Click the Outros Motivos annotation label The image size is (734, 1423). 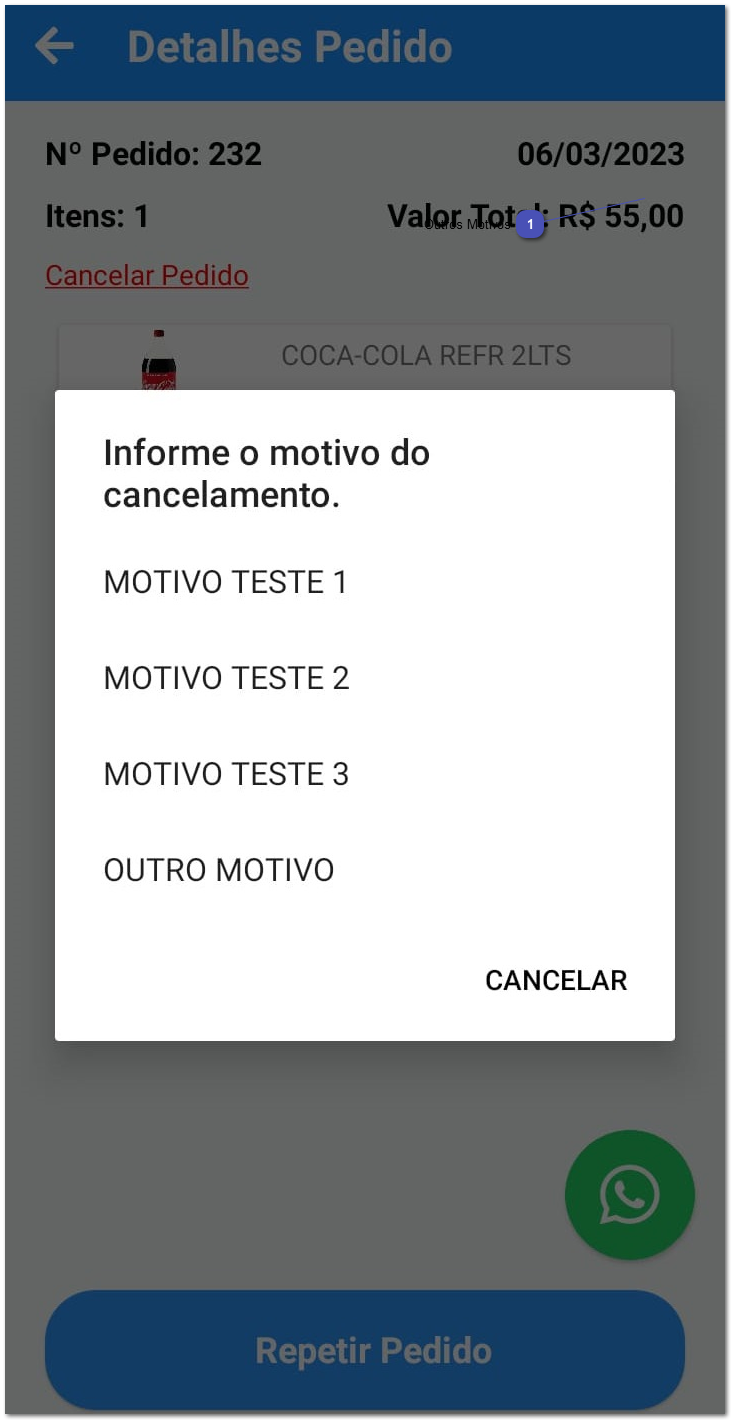pos(466,225)
